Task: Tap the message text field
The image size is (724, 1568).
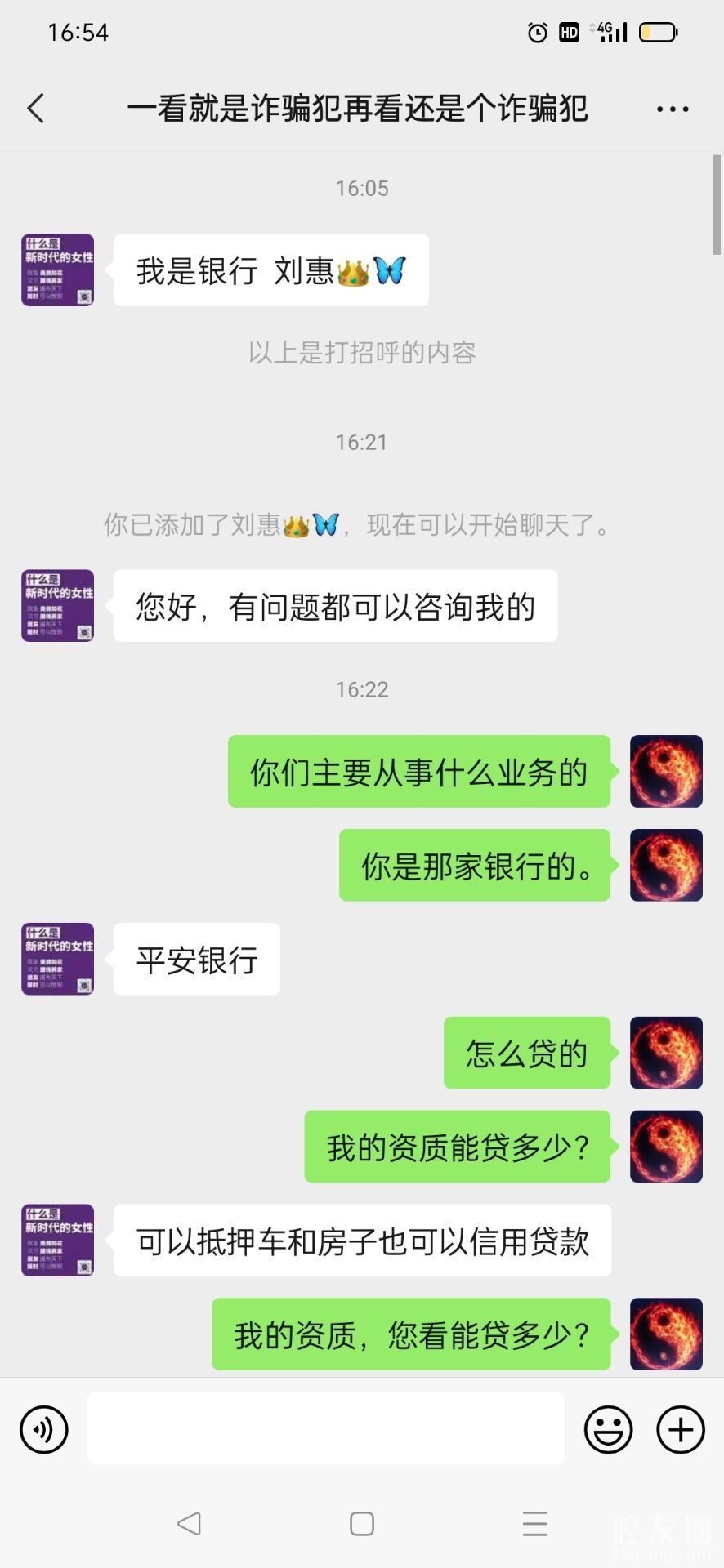Action: pos(325,1429)
